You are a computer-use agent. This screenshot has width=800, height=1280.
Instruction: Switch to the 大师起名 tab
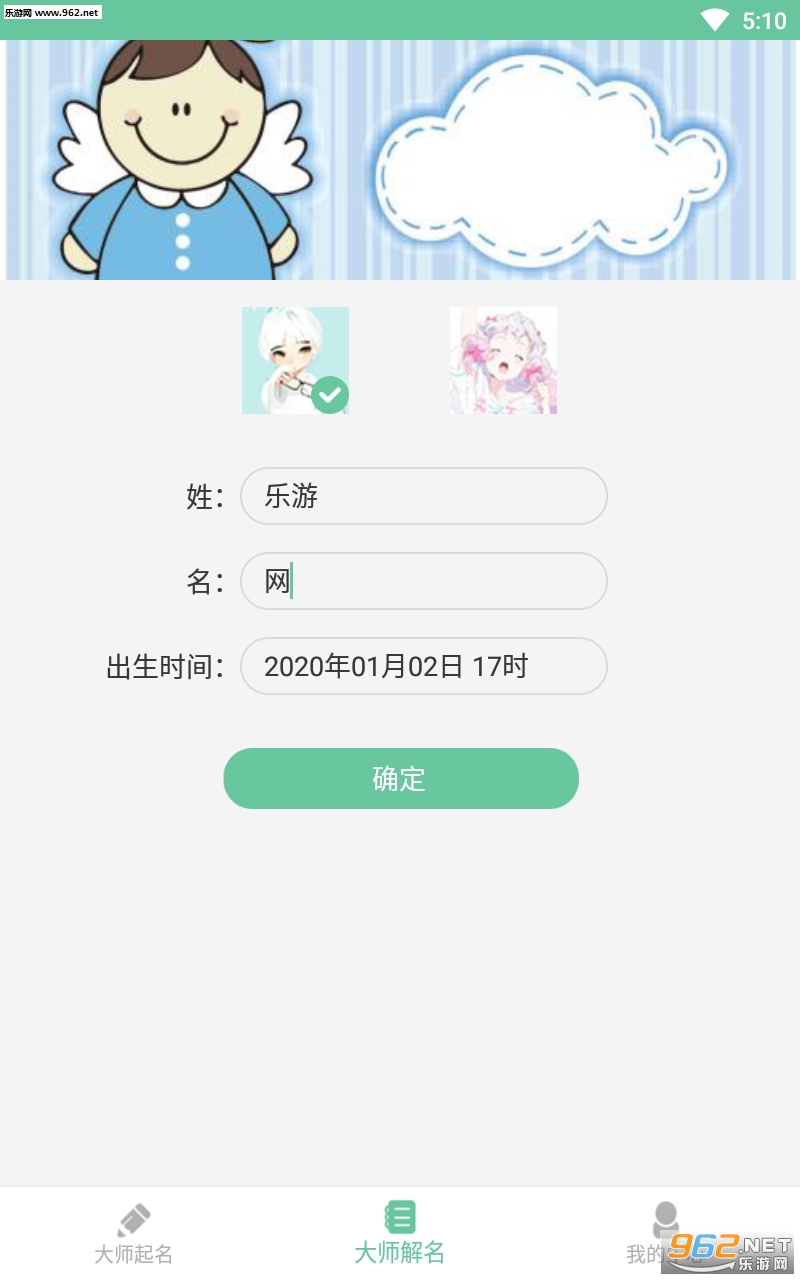(133, 1234)
